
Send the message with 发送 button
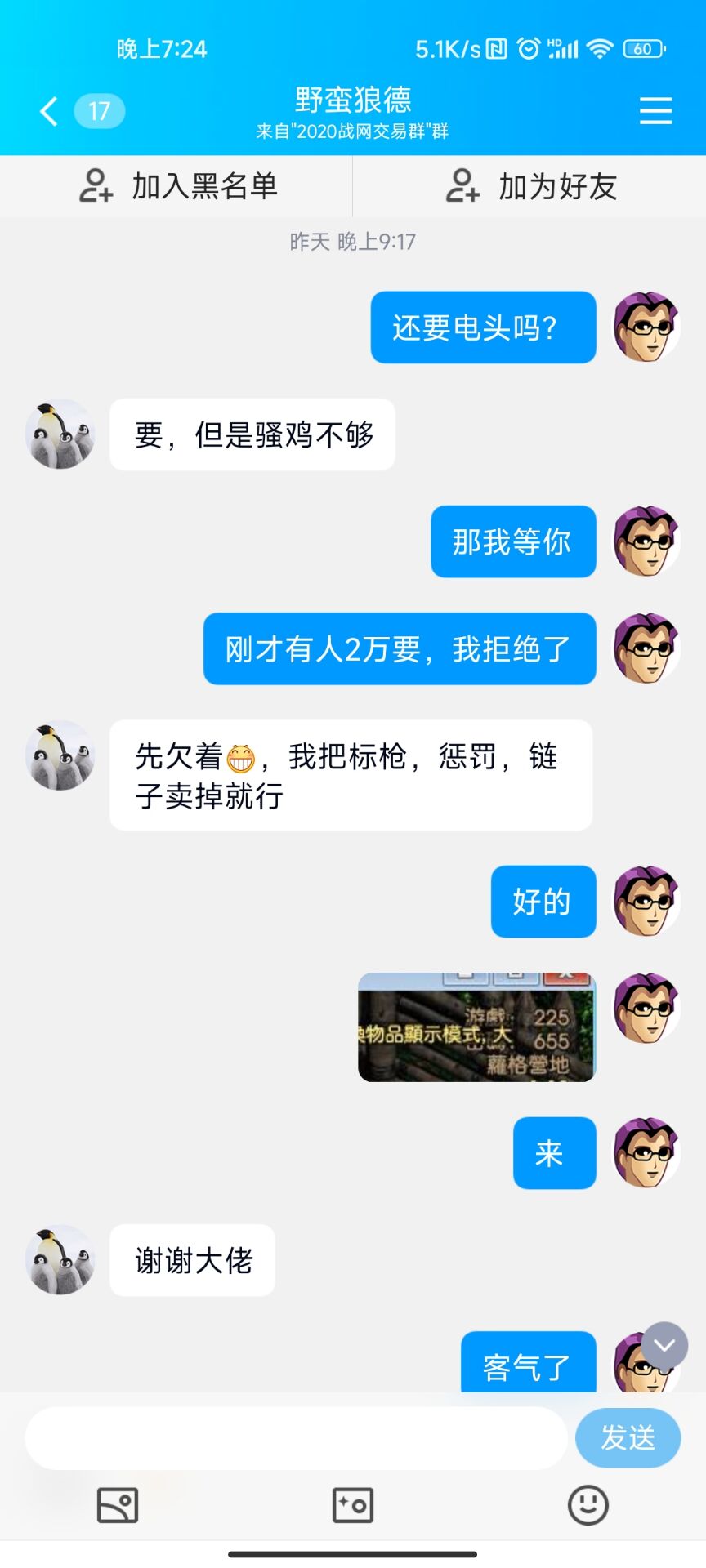tap(628, 1438)
